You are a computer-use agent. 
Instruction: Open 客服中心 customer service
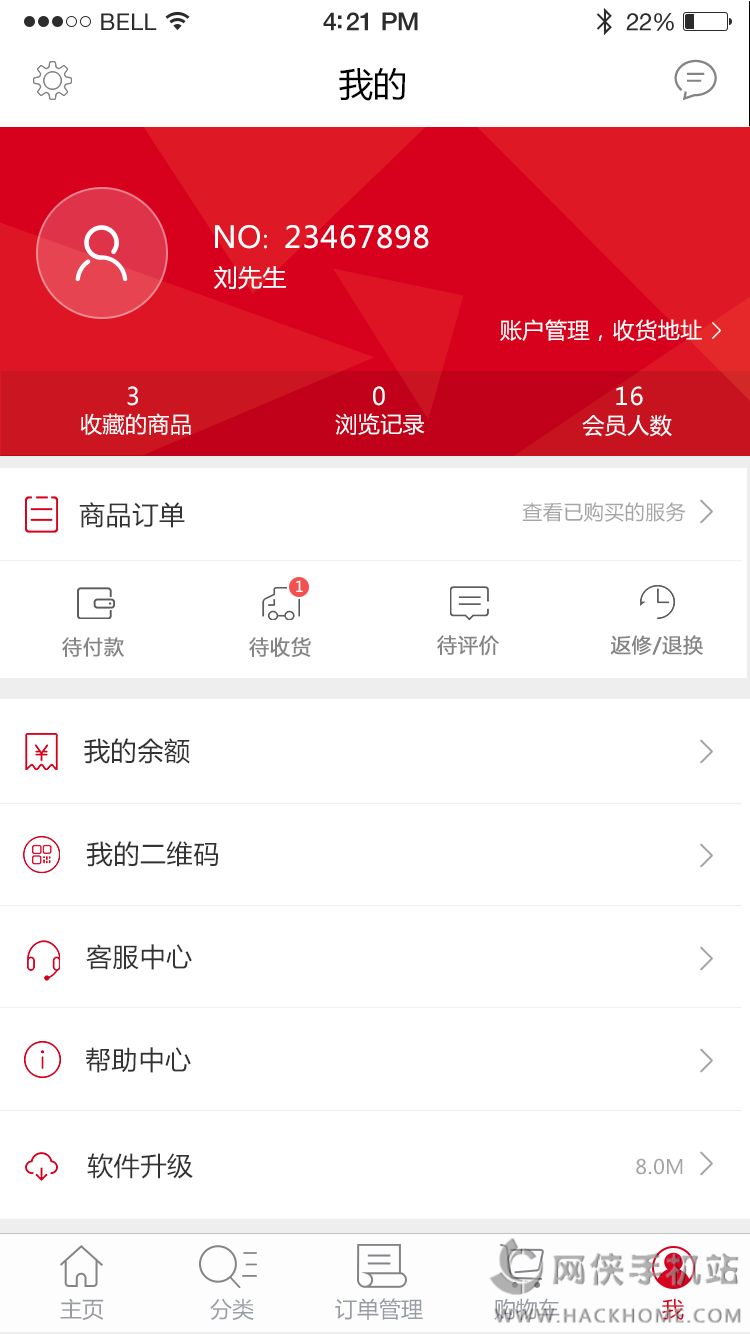(x=375, y=958)
